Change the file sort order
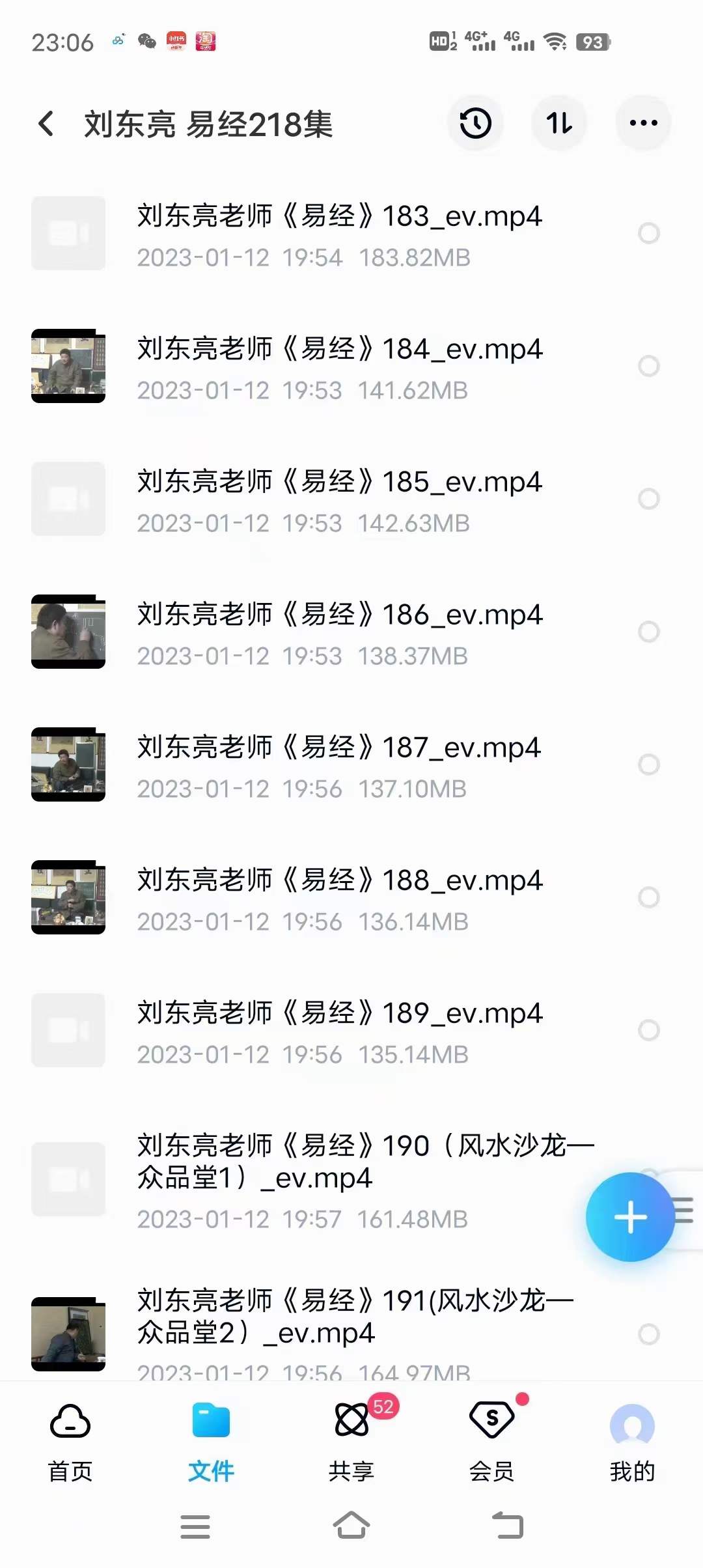This screenshot has width=703, height=1568. [559, 123]
